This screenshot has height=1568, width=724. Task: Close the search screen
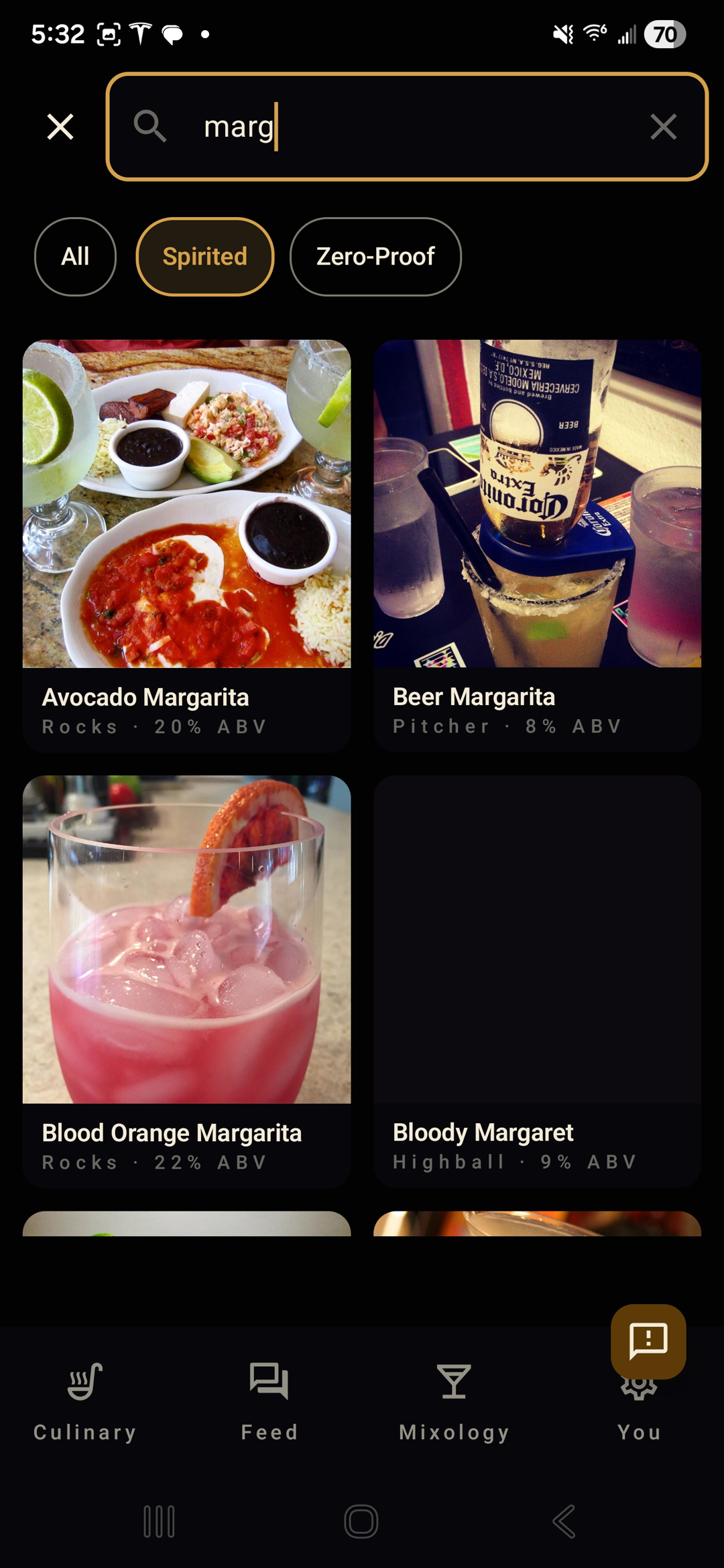click(60, 127)
